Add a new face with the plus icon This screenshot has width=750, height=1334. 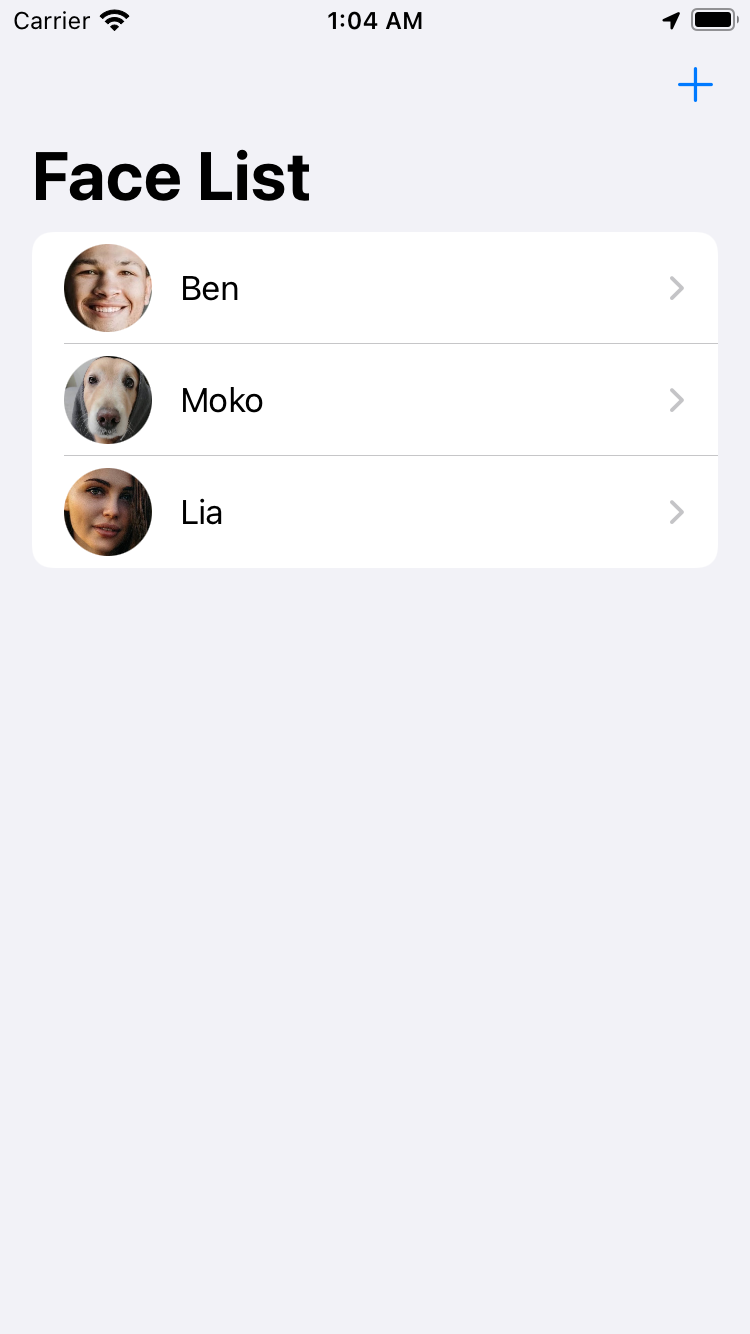[x=695, y=86]
